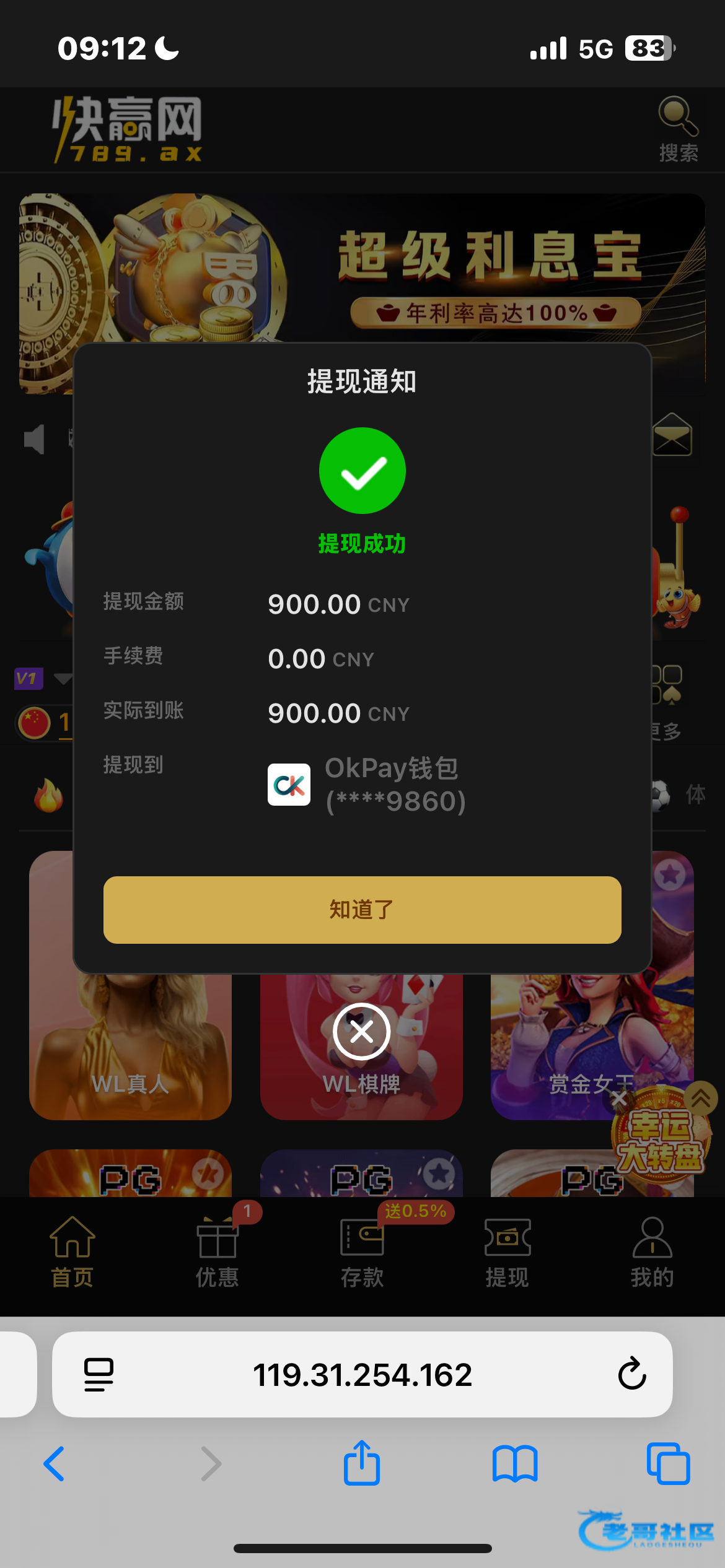Close the withdrawal dialog with the X
Viewport: 725px width, 1568px height.
point(362,1032)
